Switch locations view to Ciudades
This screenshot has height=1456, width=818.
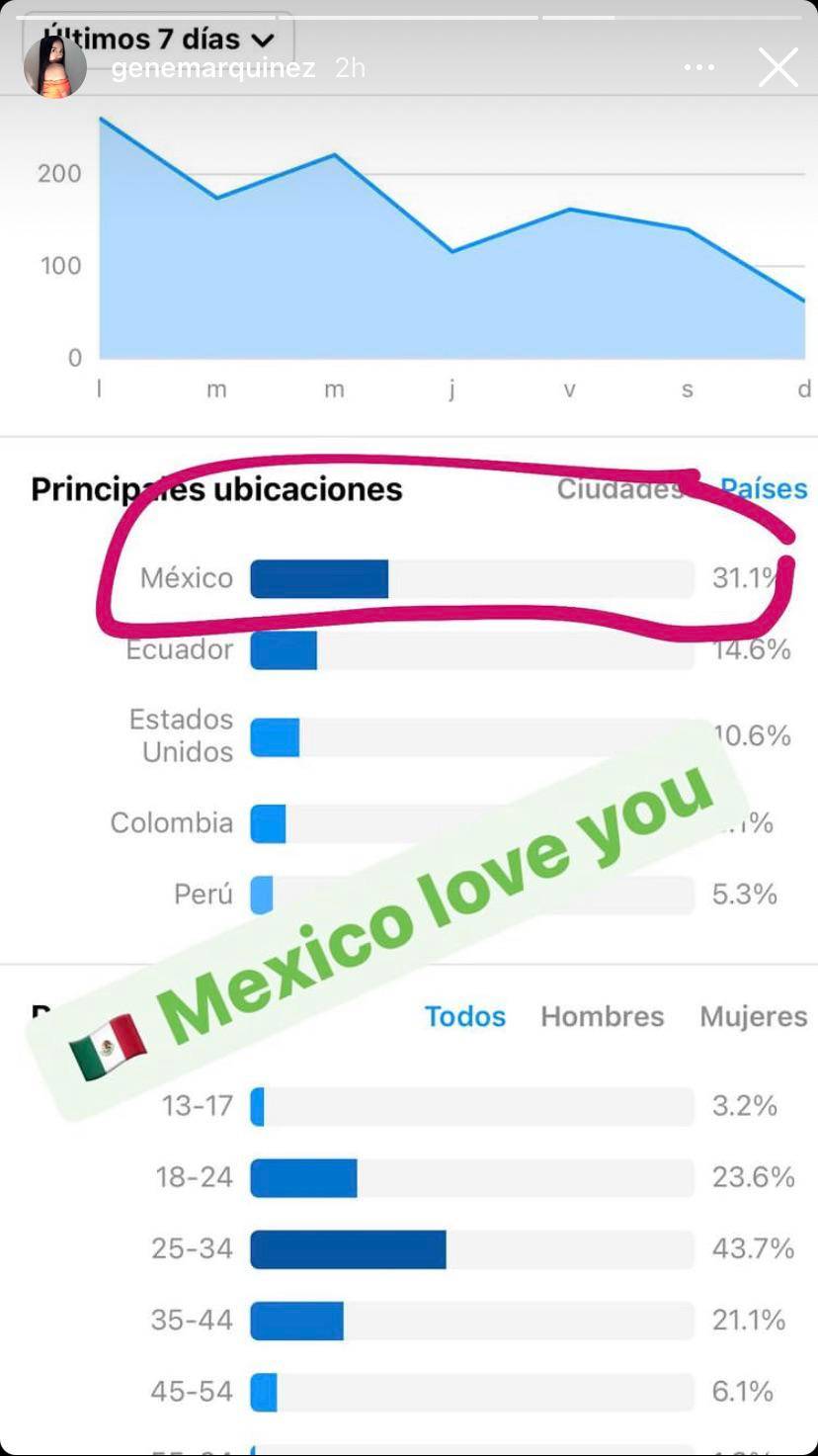coord(619,488)
